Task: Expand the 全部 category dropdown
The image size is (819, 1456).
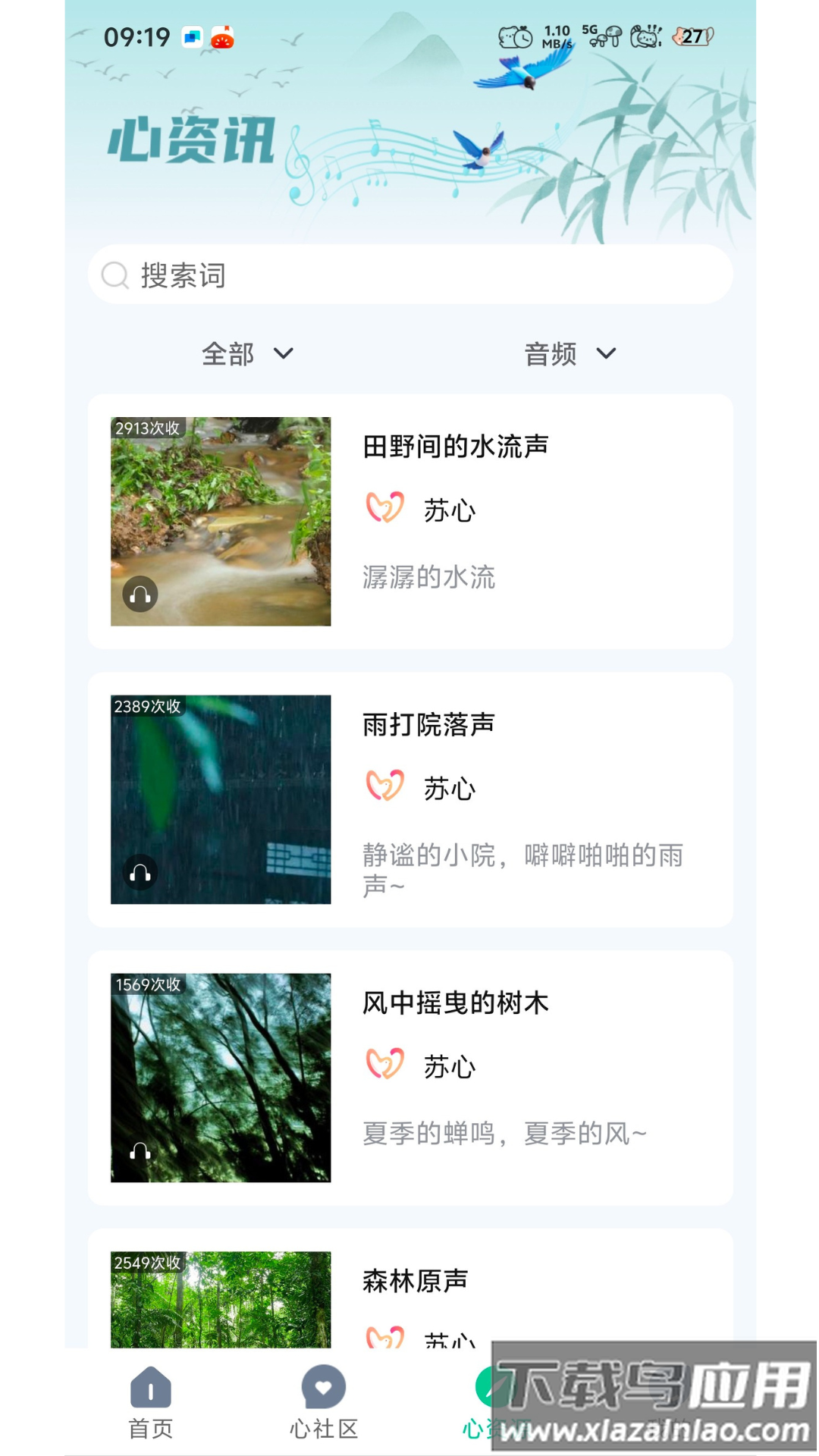Action: point(247,354)
